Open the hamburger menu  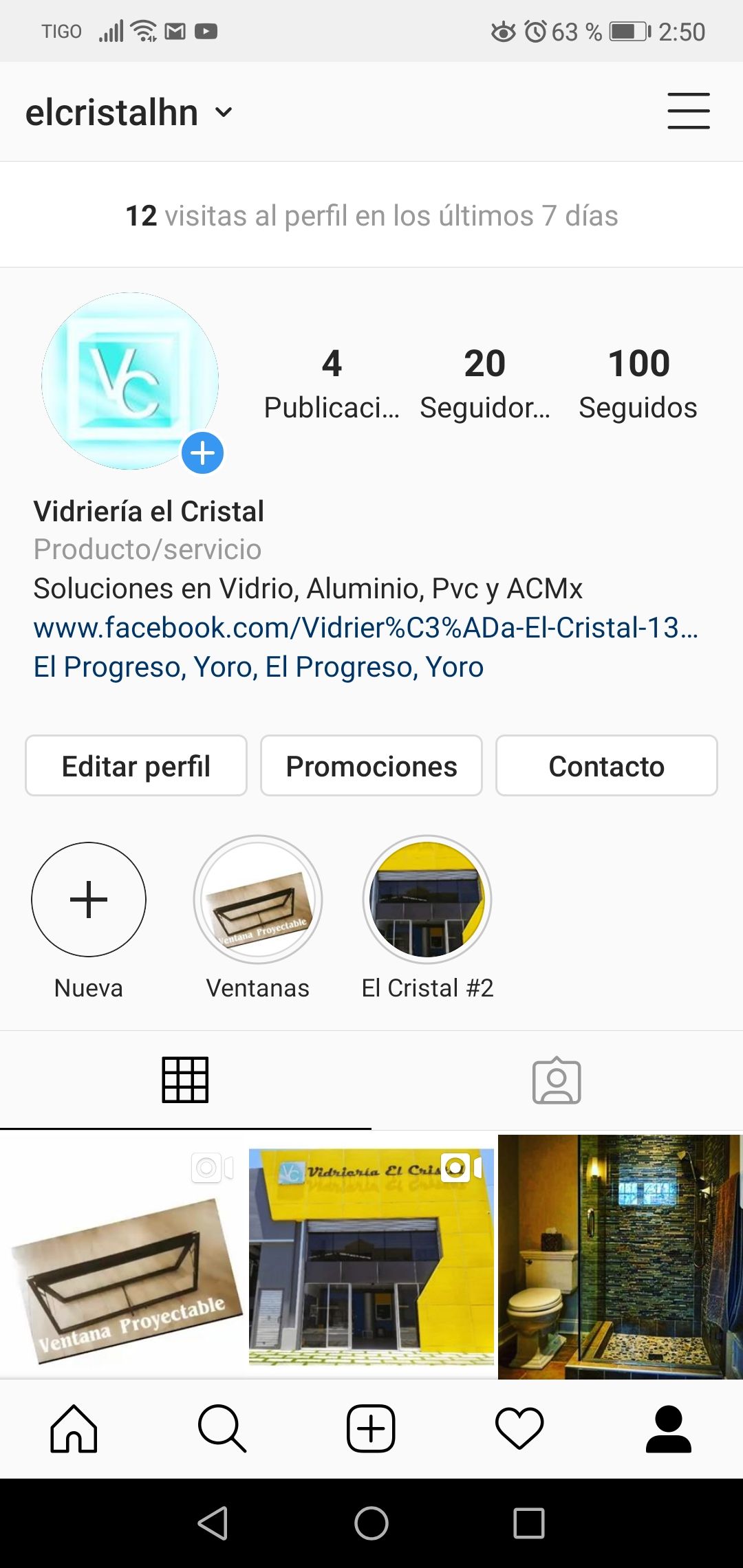pyautogui.click(x=688, y=111)
